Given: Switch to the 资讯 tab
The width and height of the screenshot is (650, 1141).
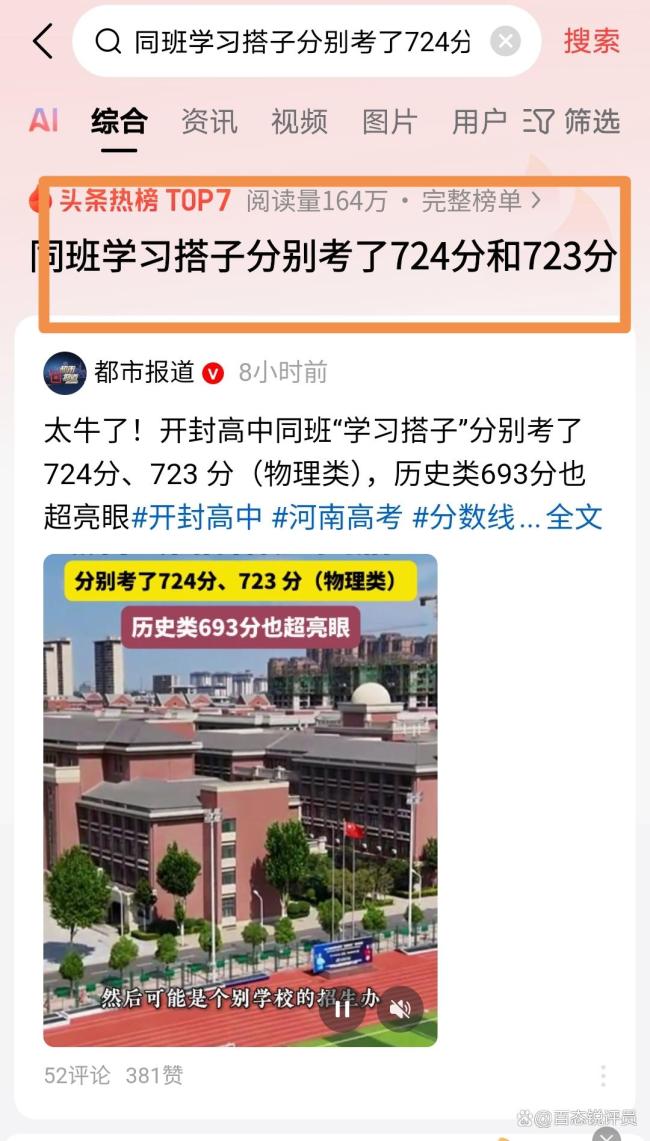Looking at the screenshot, I should tap(209, 121).
